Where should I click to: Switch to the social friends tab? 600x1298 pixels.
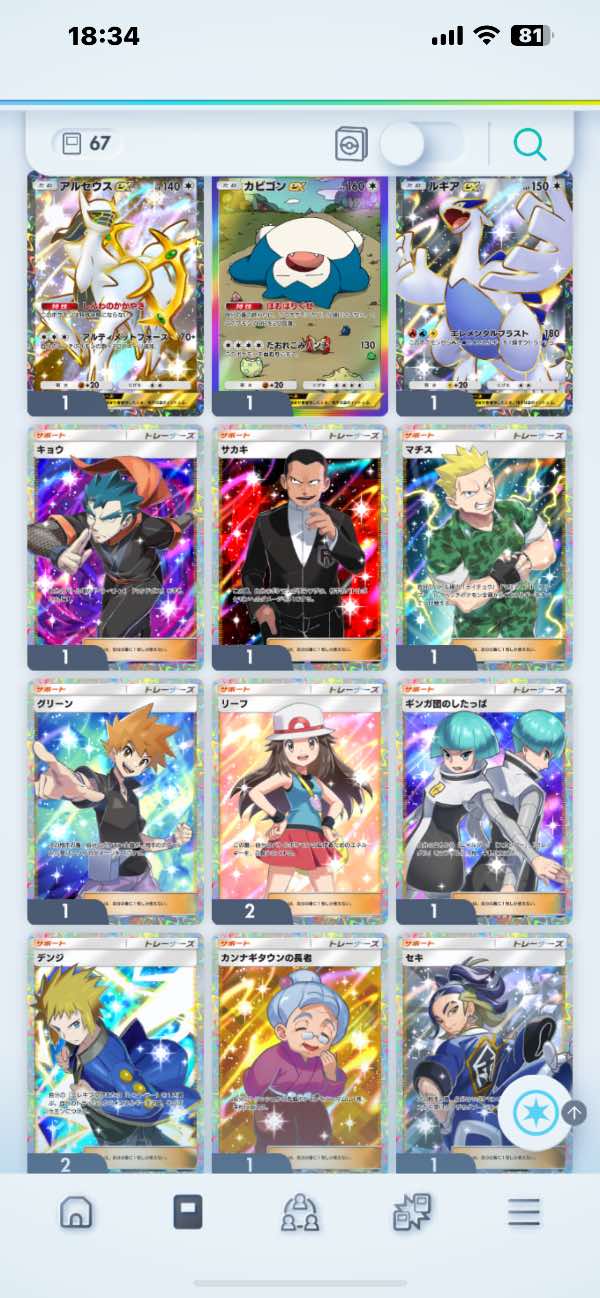click(300, 1212)
